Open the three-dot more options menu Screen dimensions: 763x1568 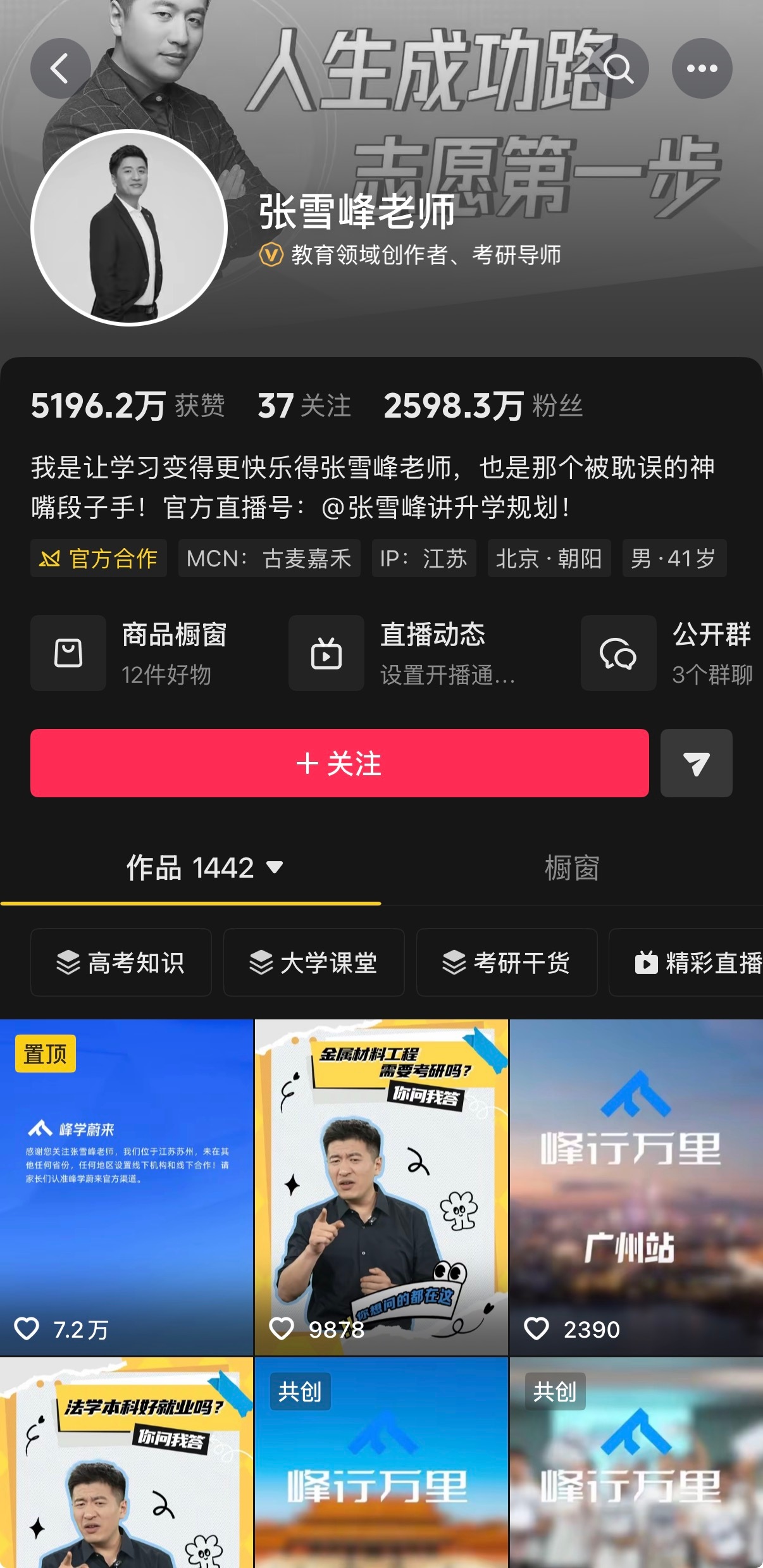coord(700,68)
